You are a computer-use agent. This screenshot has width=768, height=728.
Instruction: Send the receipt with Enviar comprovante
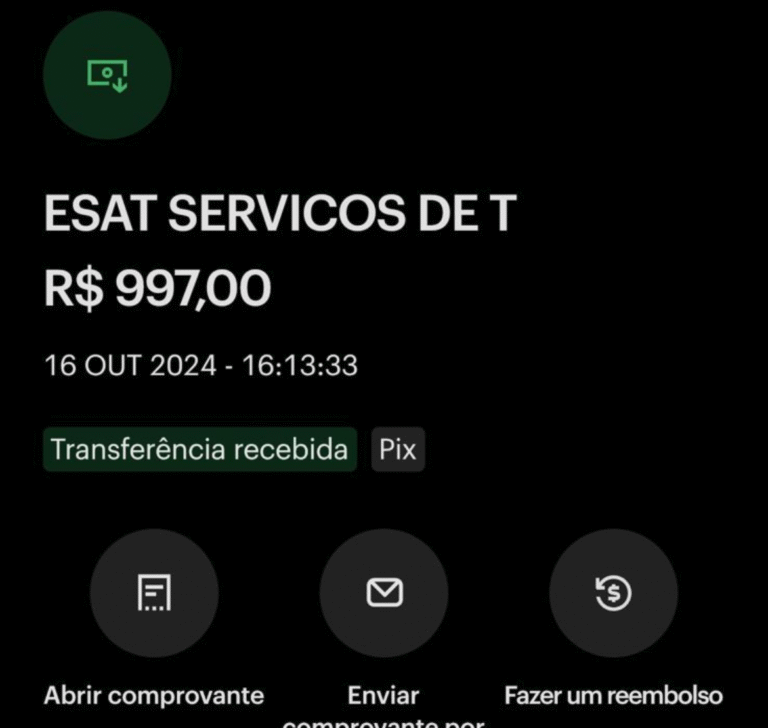pos(384,594)
